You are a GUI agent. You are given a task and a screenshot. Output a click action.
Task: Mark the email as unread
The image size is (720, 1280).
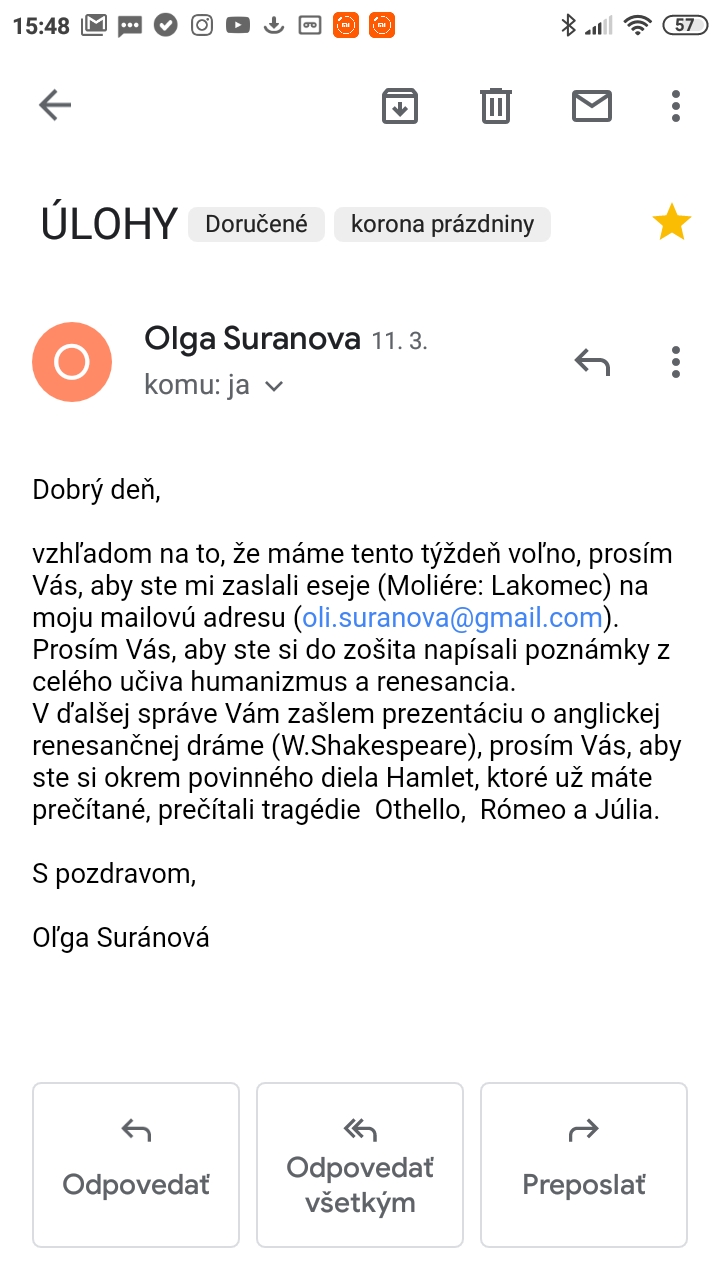click(x=592, y=105)
